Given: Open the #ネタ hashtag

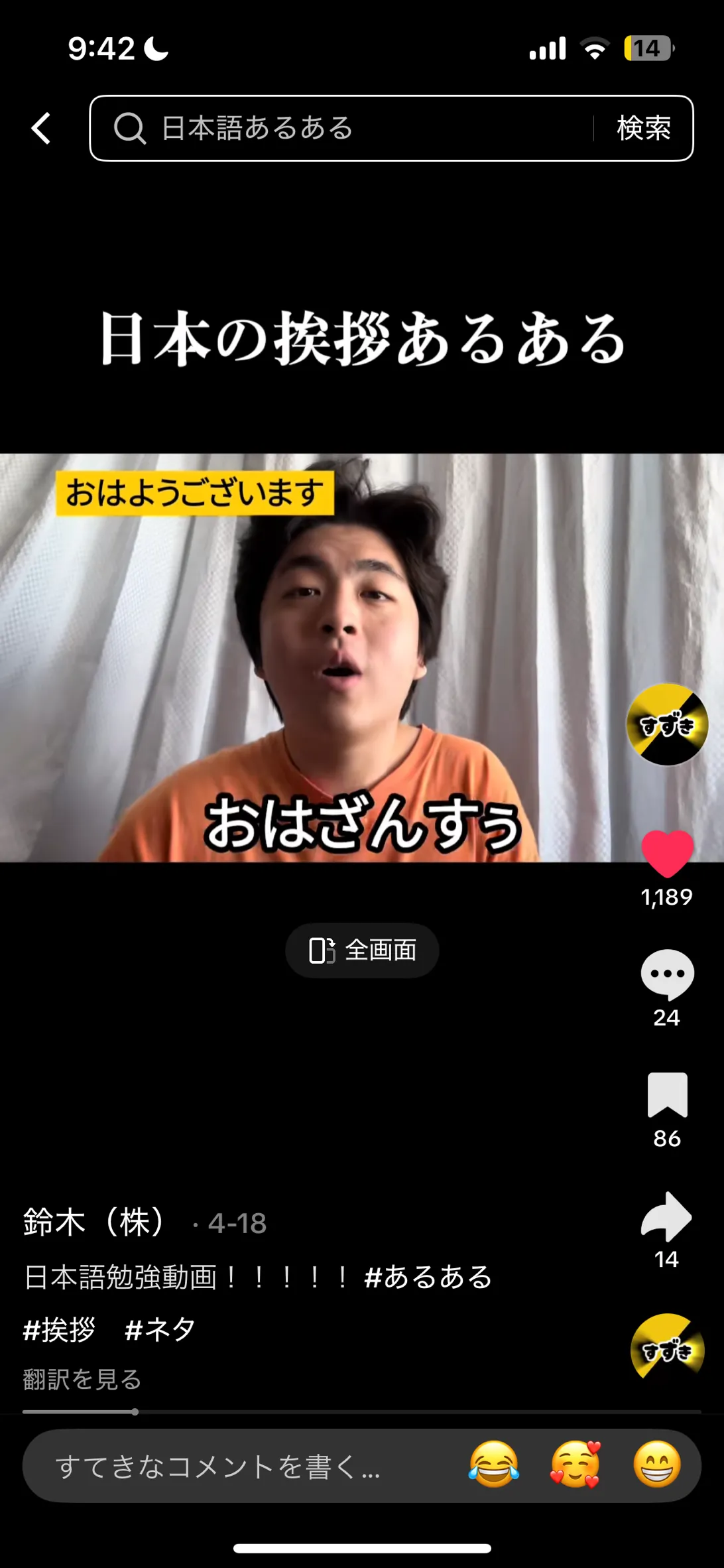Looking at the screenshot, I should click(160, 1329).
